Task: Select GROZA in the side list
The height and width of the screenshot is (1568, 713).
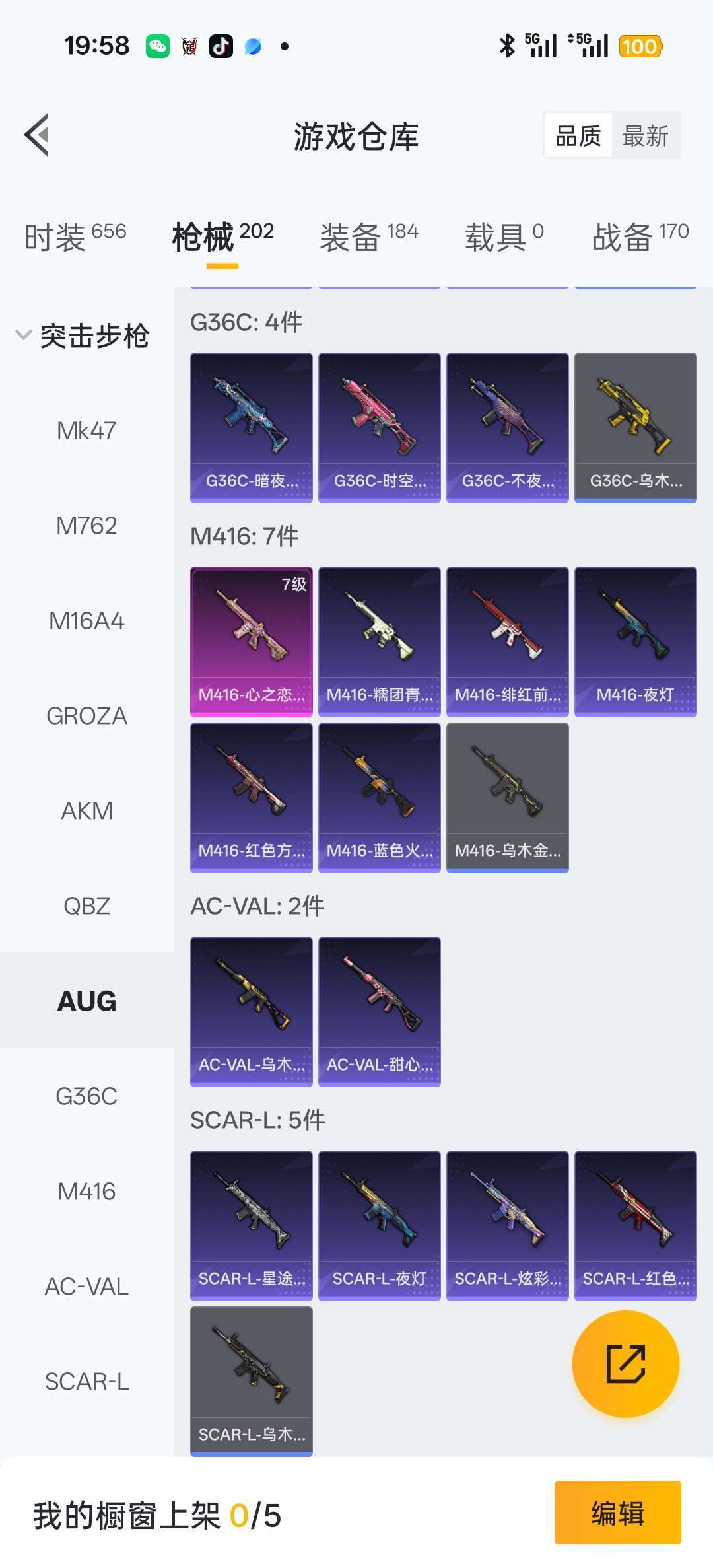Action: 86,716
